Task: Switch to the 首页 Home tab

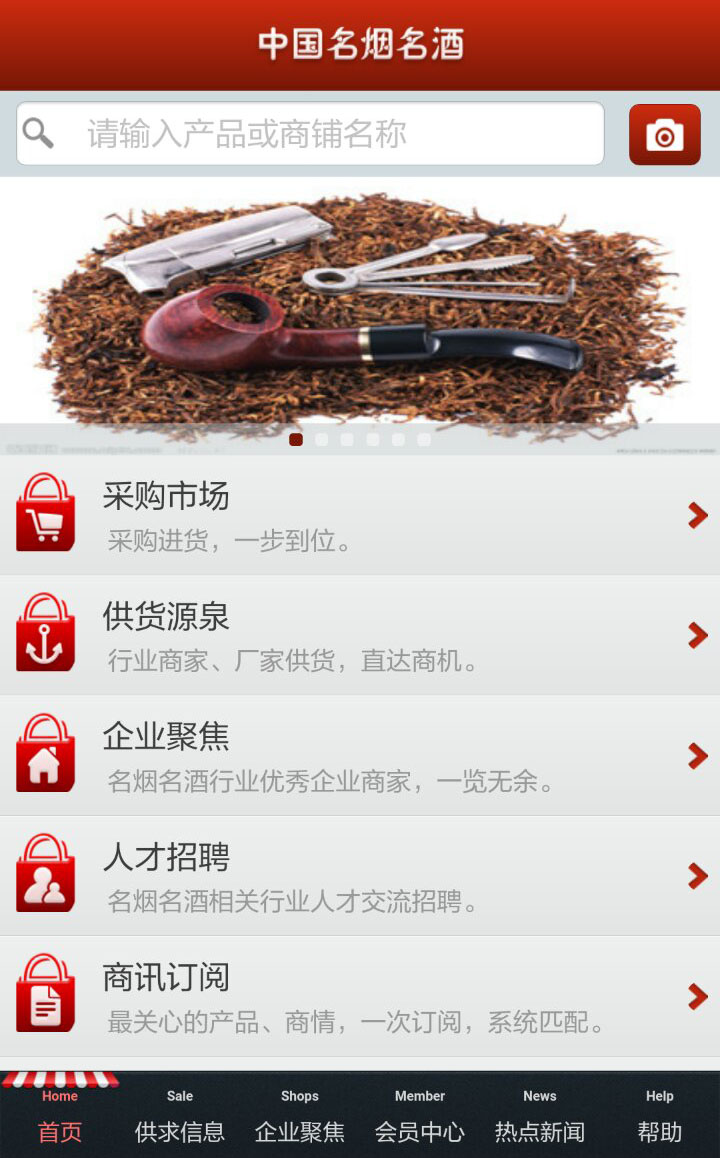Action: (60, 1116)
